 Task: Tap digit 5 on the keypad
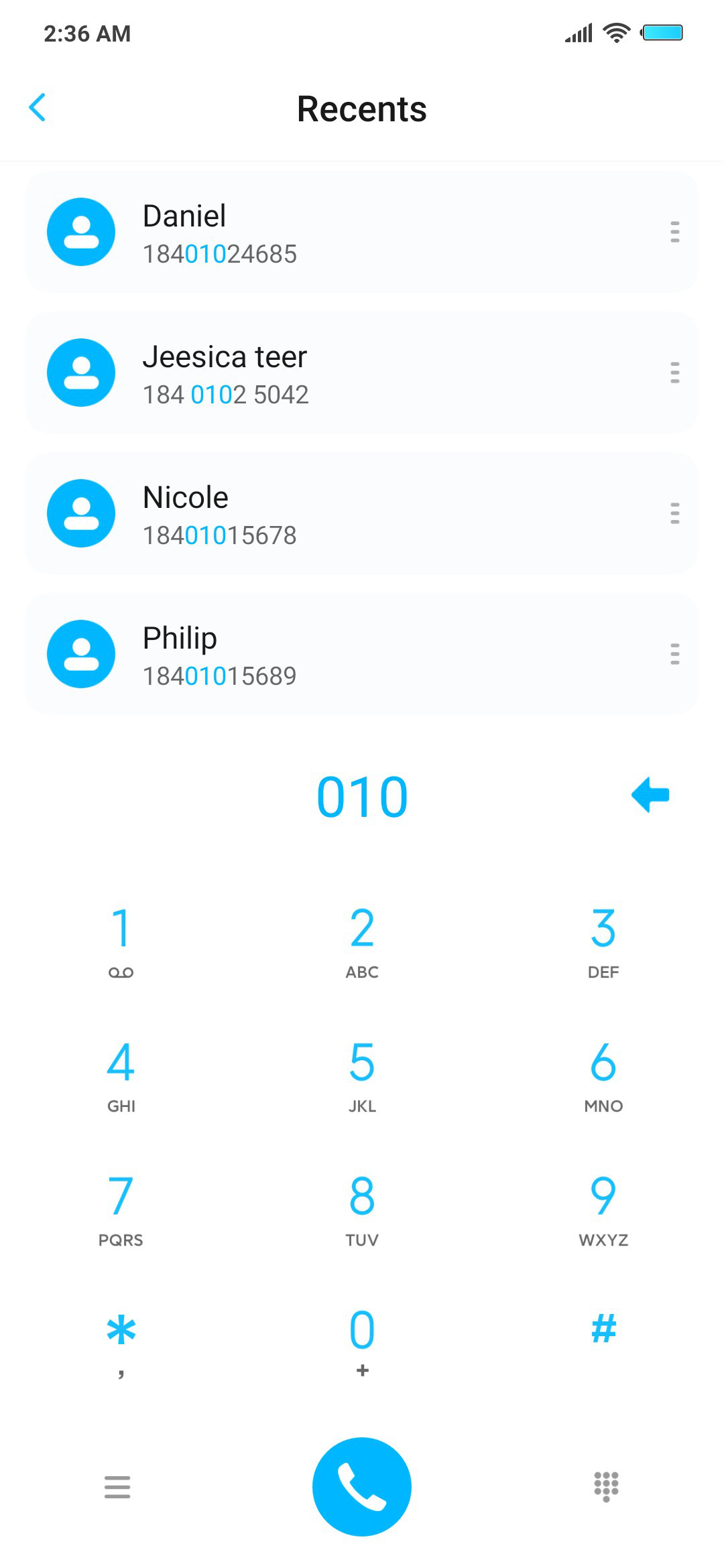[x=362, y=1075]
